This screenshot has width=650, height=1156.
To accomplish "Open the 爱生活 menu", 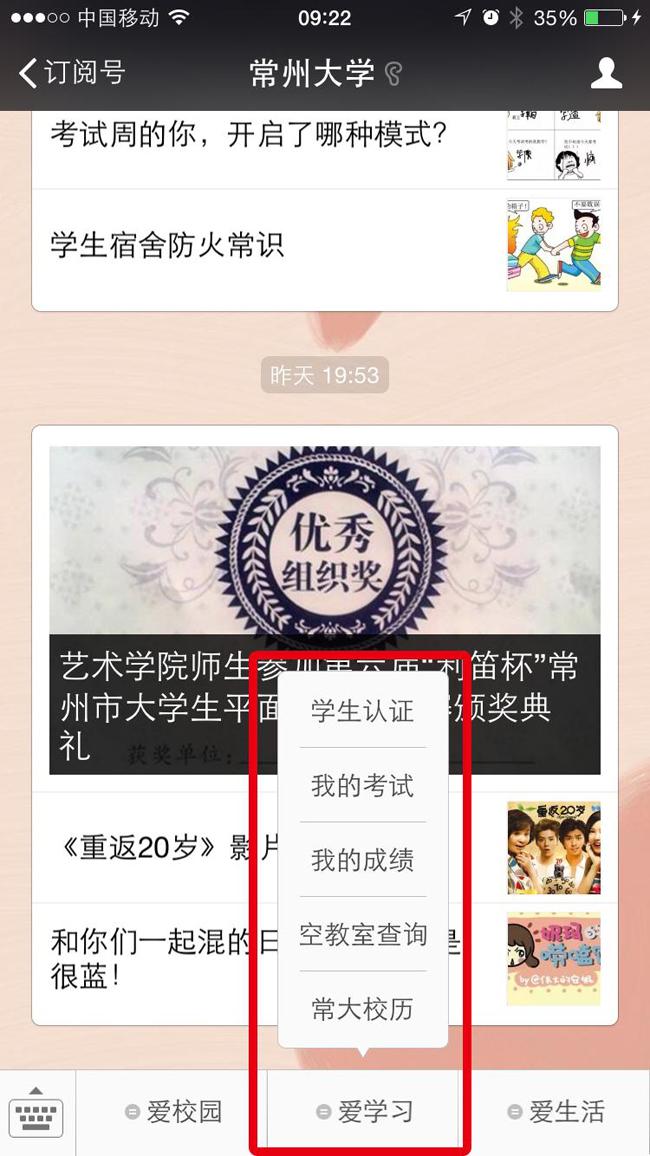I will pyautogui.click(x=556, y=1112).
